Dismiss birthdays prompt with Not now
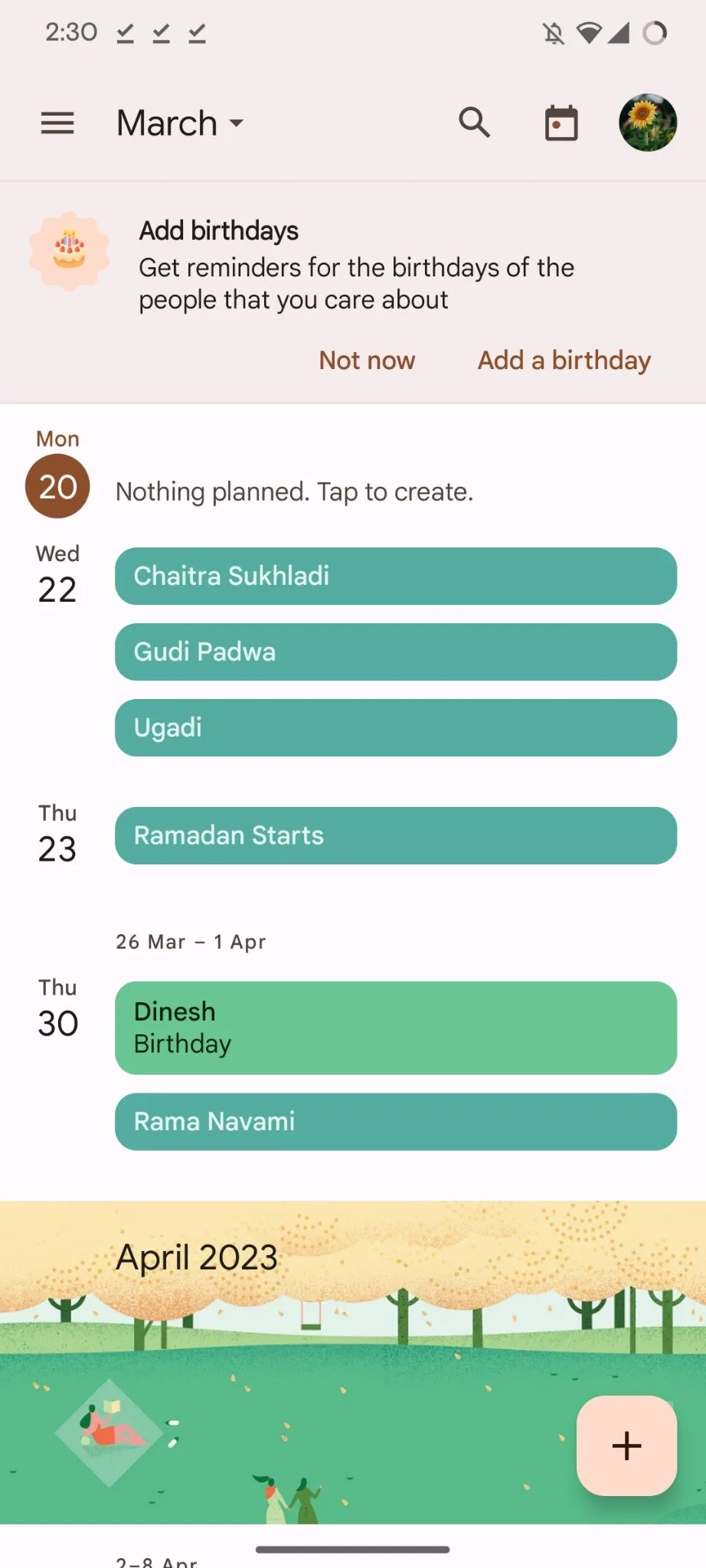706x1568 pixels. [x=367, y=360]
